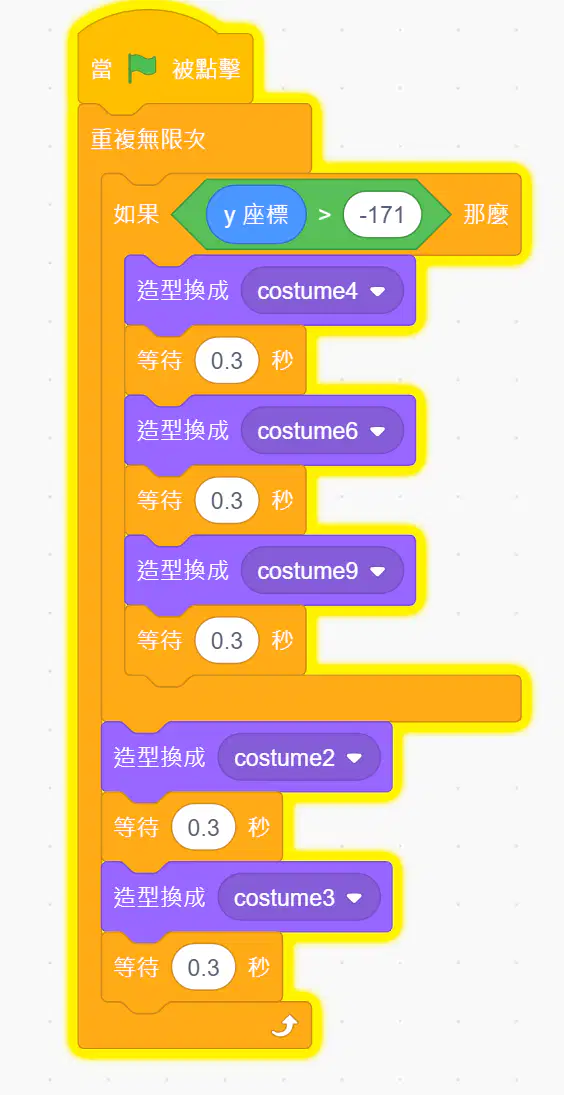Open the costume2 dropdown
Screen dimensions: 564x1095
coord(299,758)
